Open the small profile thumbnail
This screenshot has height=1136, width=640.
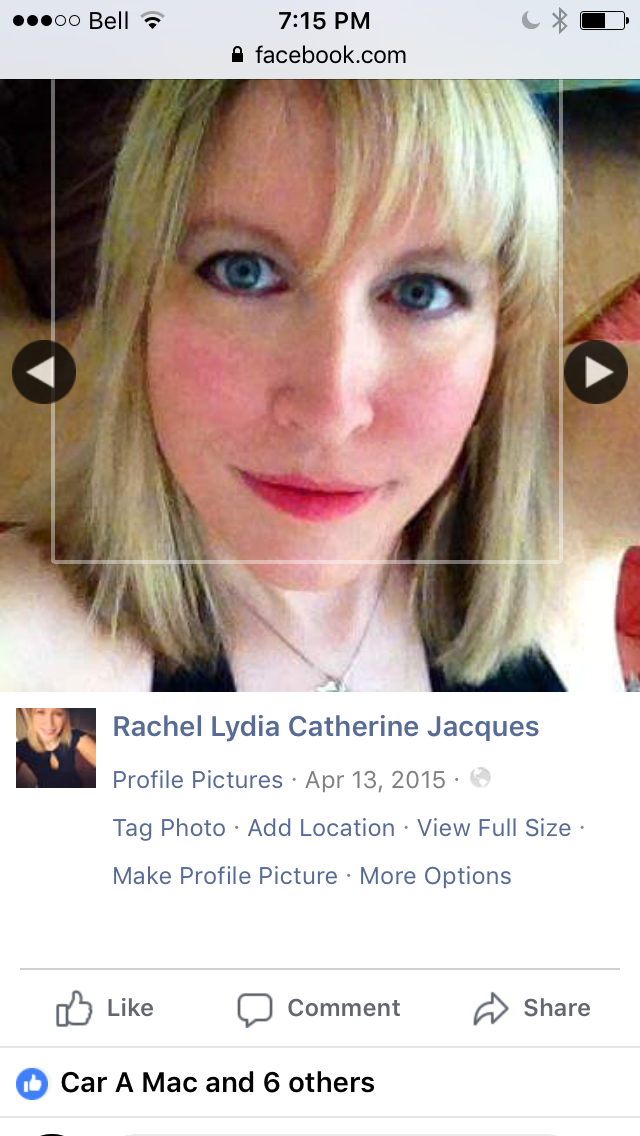tap(56, 748)
